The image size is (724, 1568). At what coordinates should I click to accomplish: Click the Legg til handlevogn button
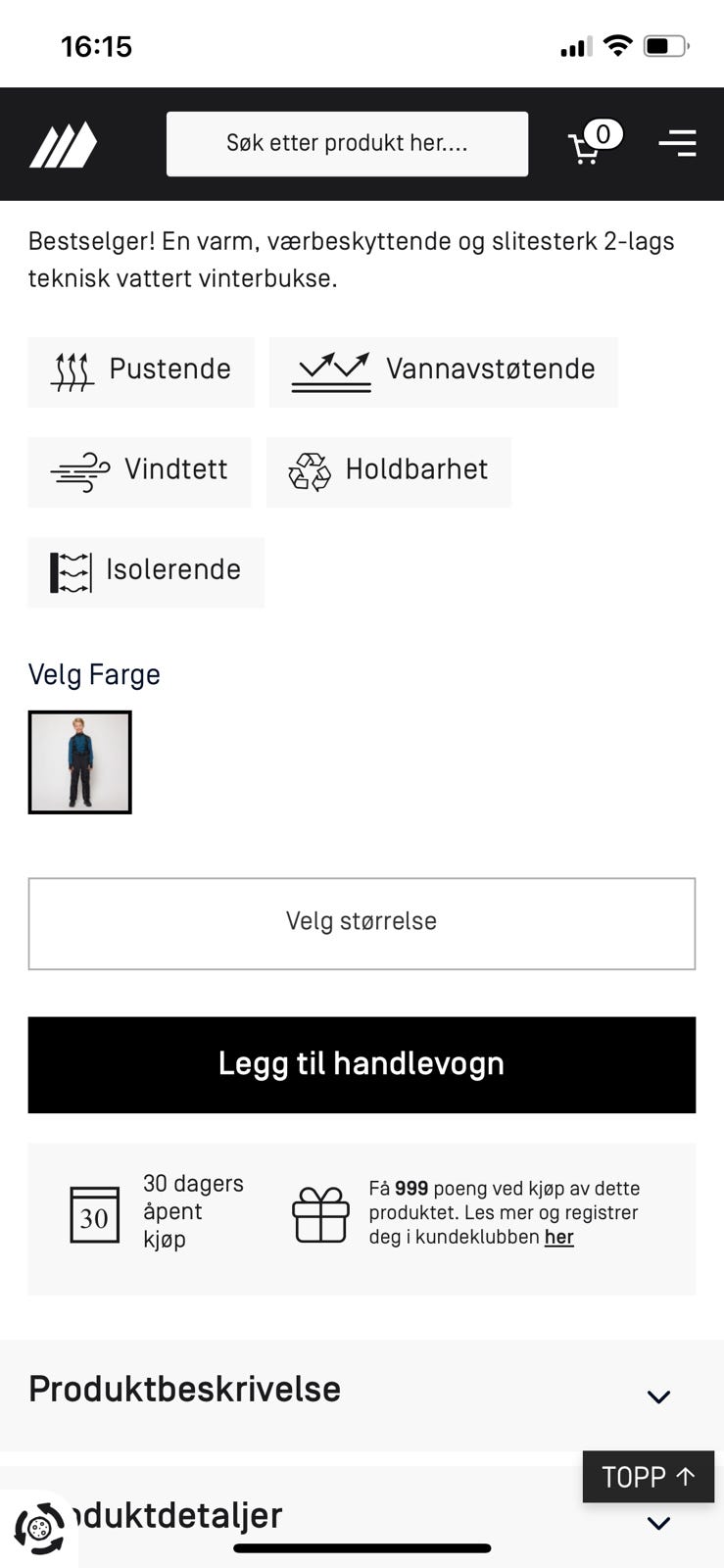pos(362,1064)
